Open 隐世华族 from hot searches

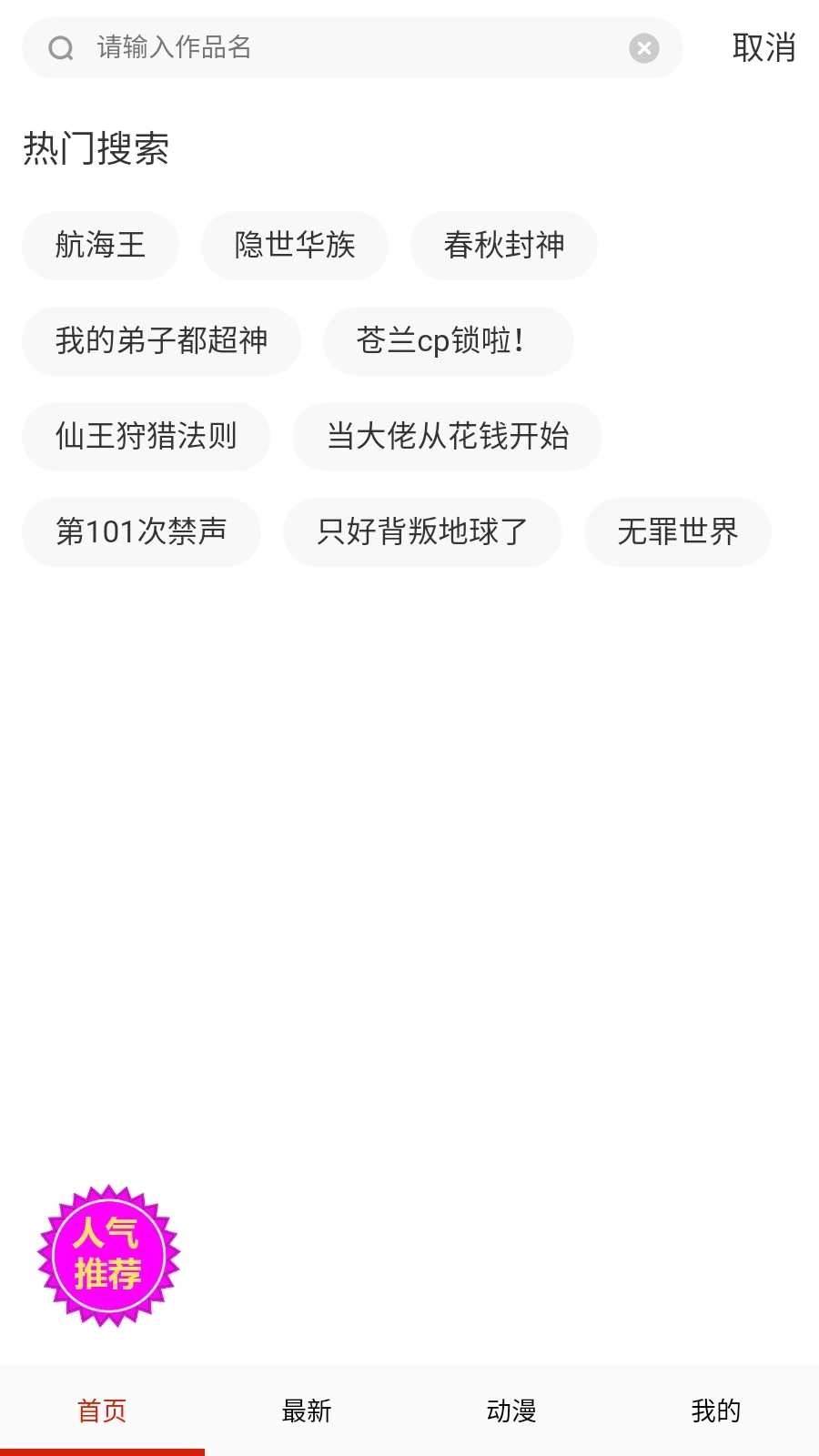tap(295, 245)
